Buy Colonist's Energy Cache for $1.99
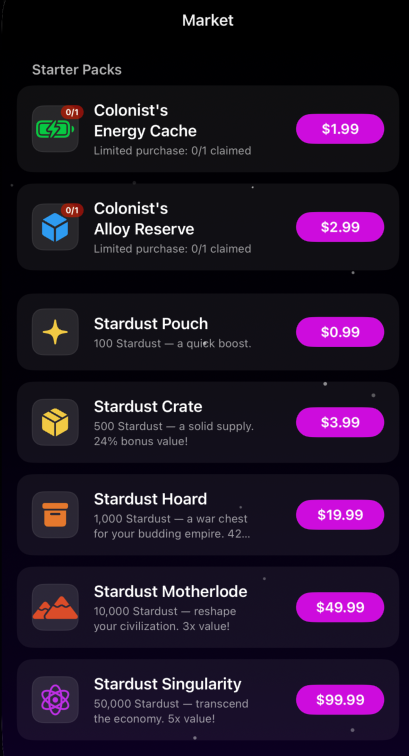This screenshot has width=409, height=756. pyautogui.click(x=340, y=129)
